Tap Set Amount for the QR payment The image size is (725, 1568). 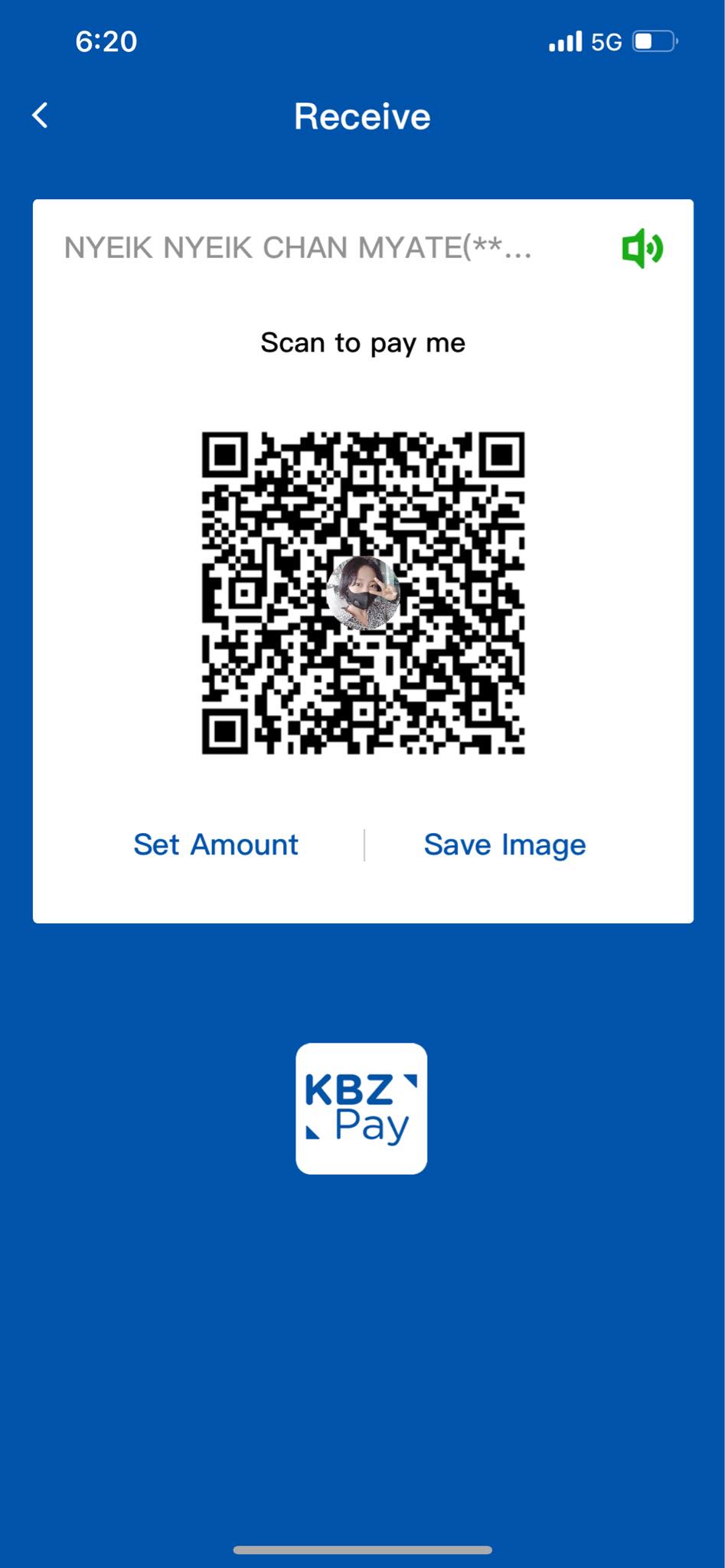coord(216,844)
